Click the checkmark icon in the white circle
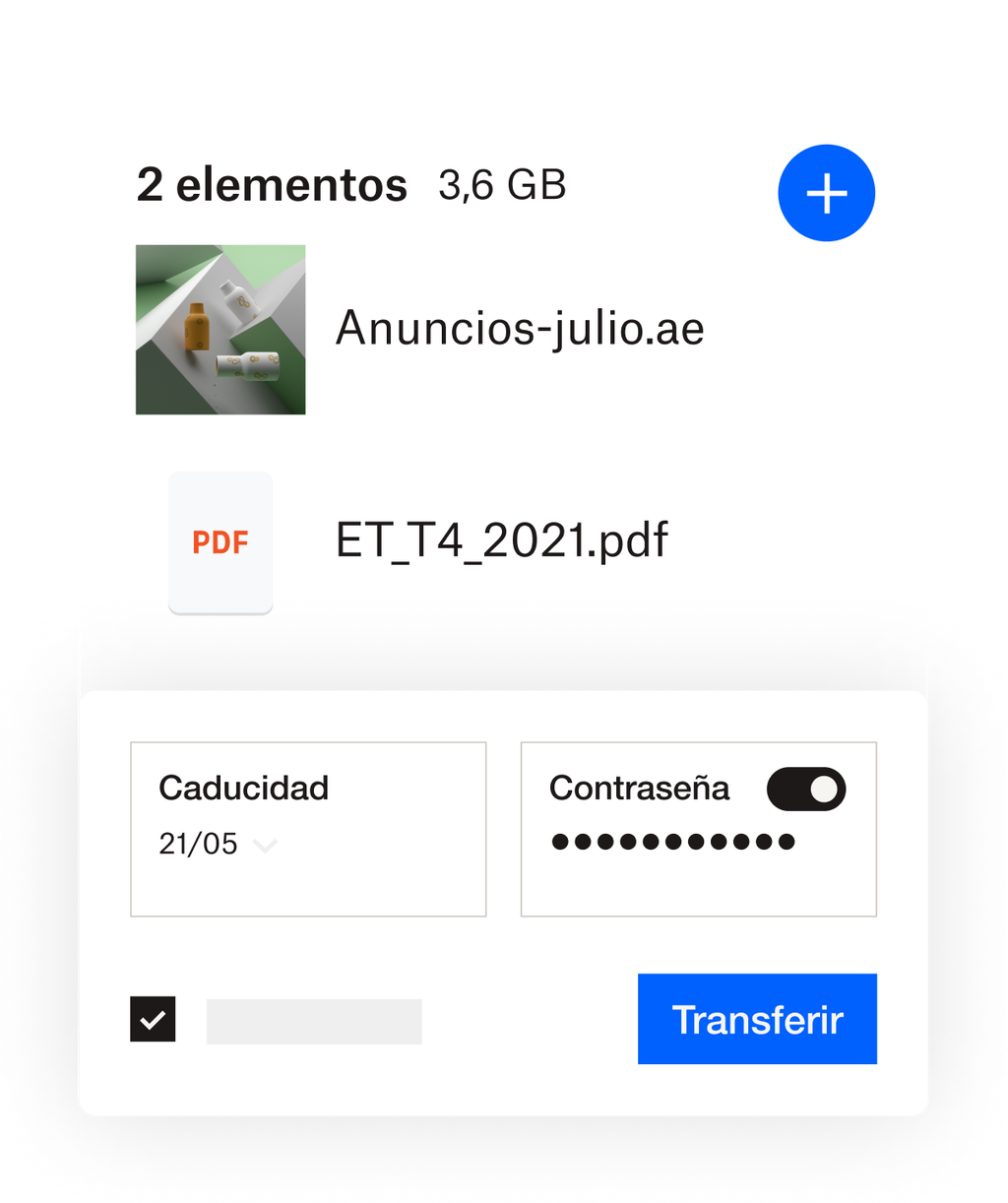1008x1203 pixels. (x=153, y=1020)
